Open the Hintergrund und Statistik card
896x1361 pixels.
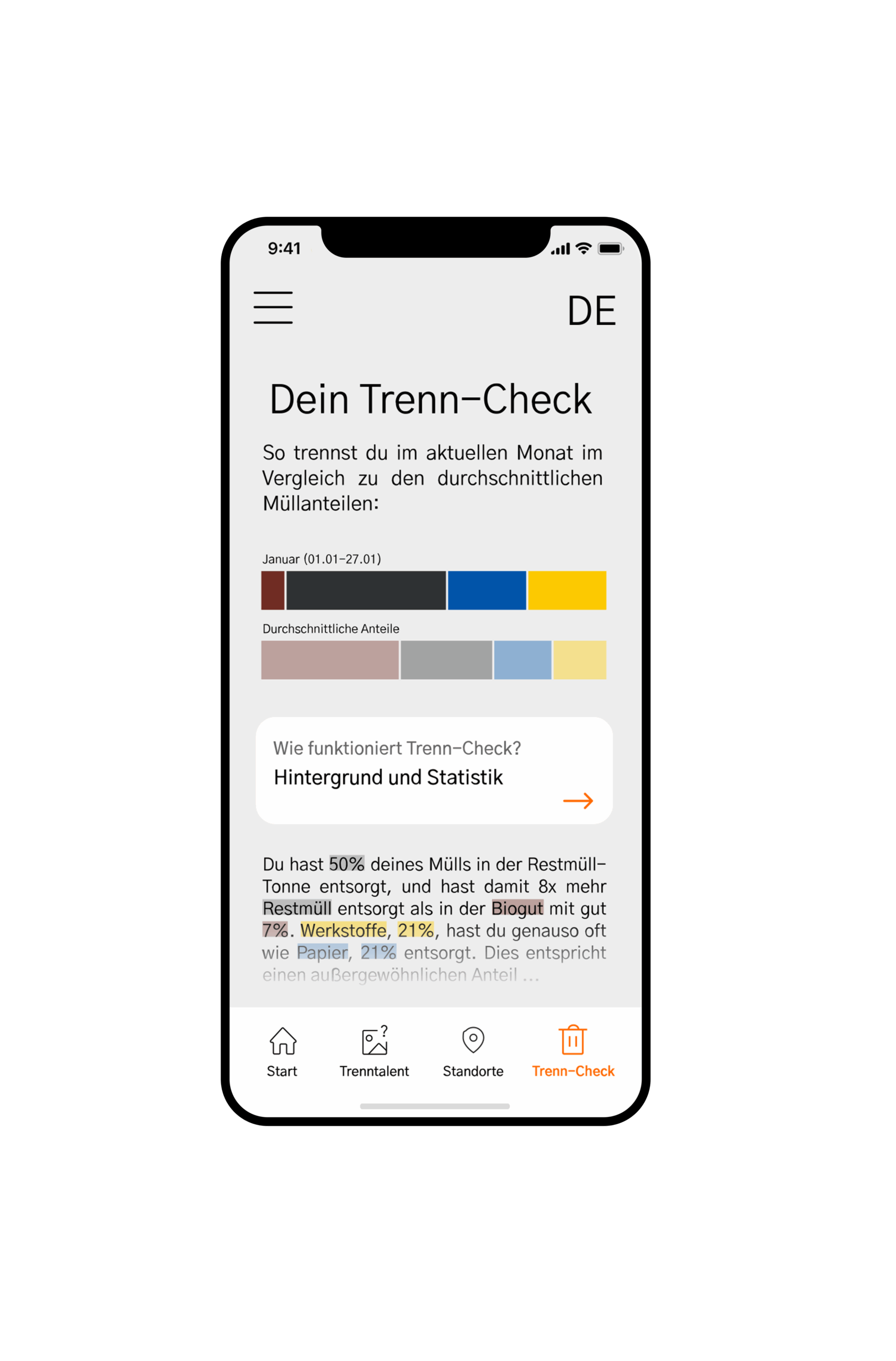434,770
